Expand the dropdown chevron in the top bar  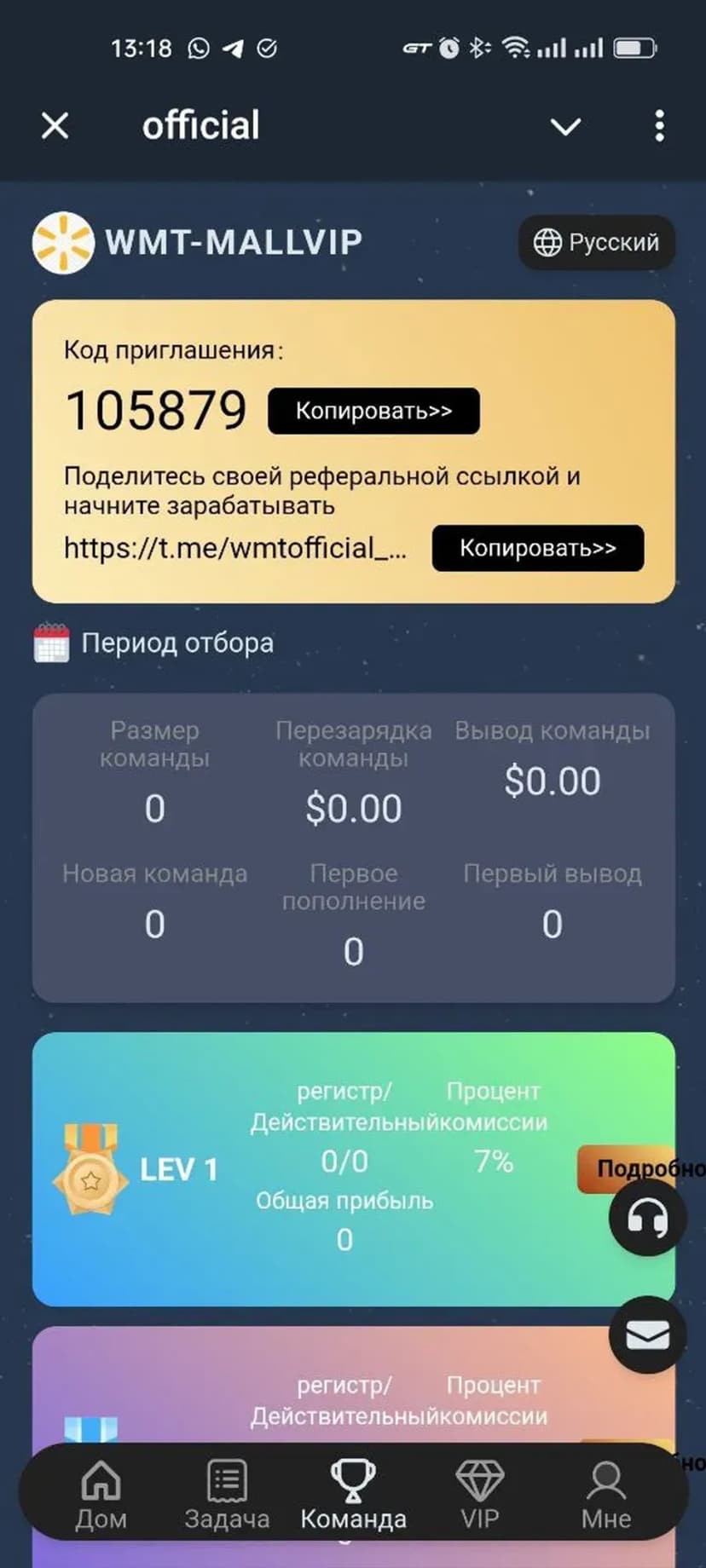pyautogui.click(x=565, y=127)
